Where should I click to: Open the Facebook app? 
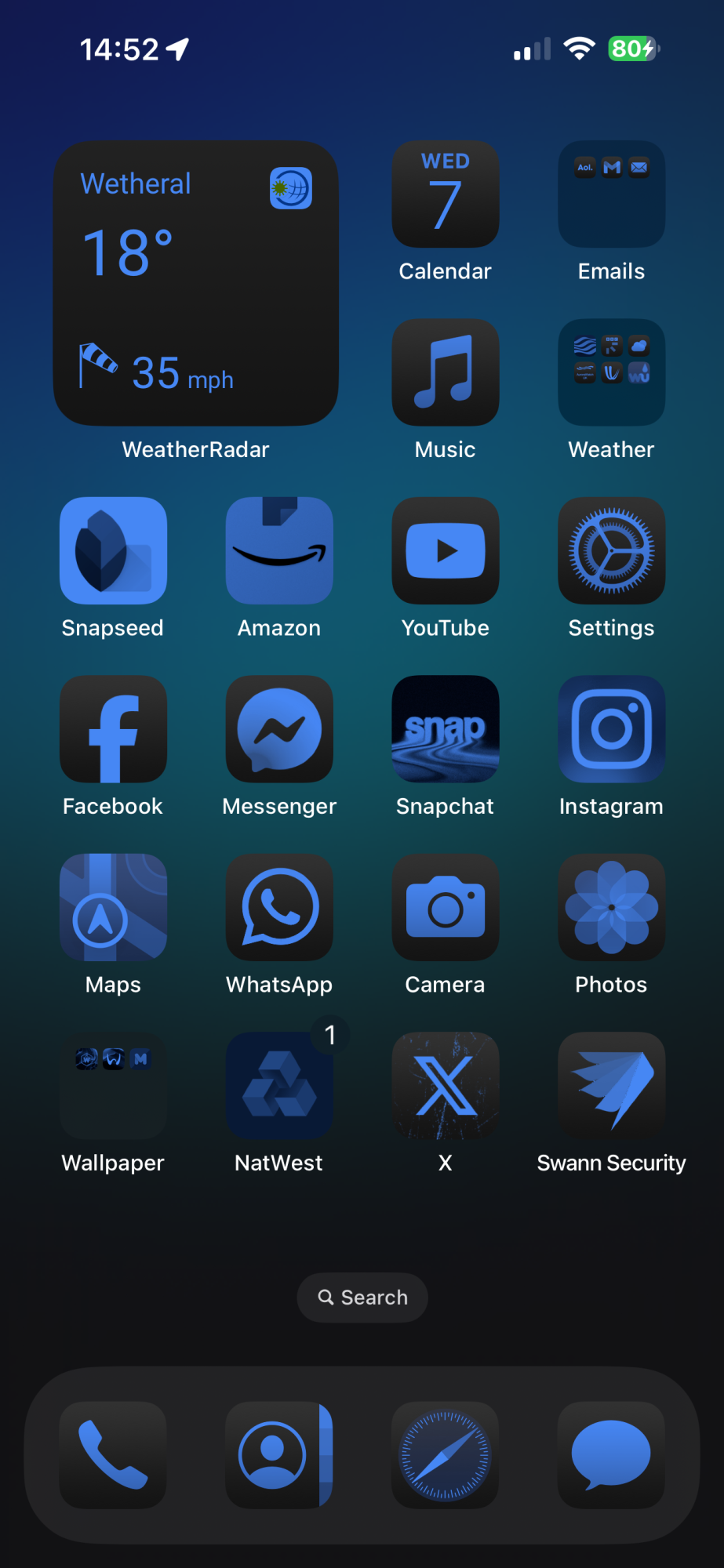(x=113, y=729)
